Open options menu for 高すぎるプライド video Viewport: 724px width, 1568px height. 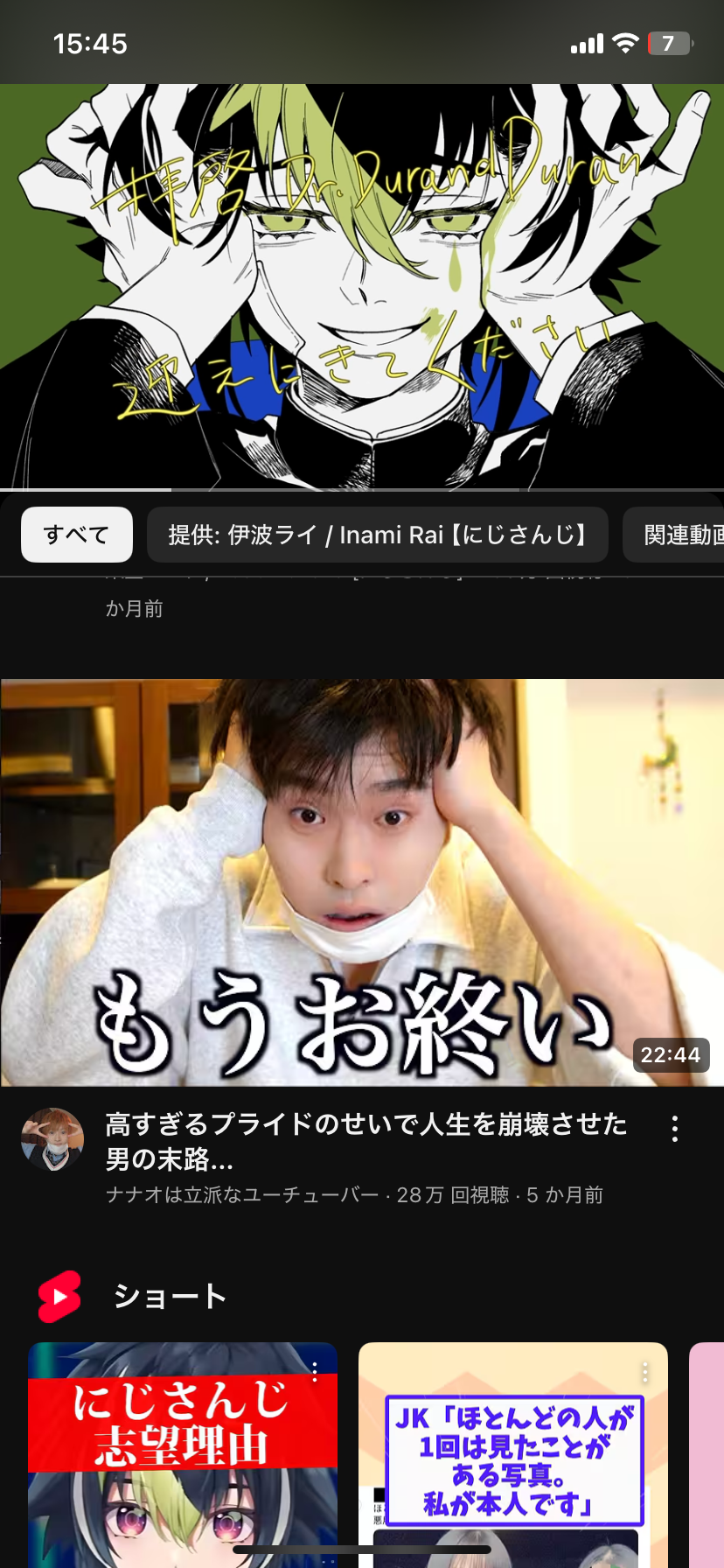click(x=674, y=1129)
